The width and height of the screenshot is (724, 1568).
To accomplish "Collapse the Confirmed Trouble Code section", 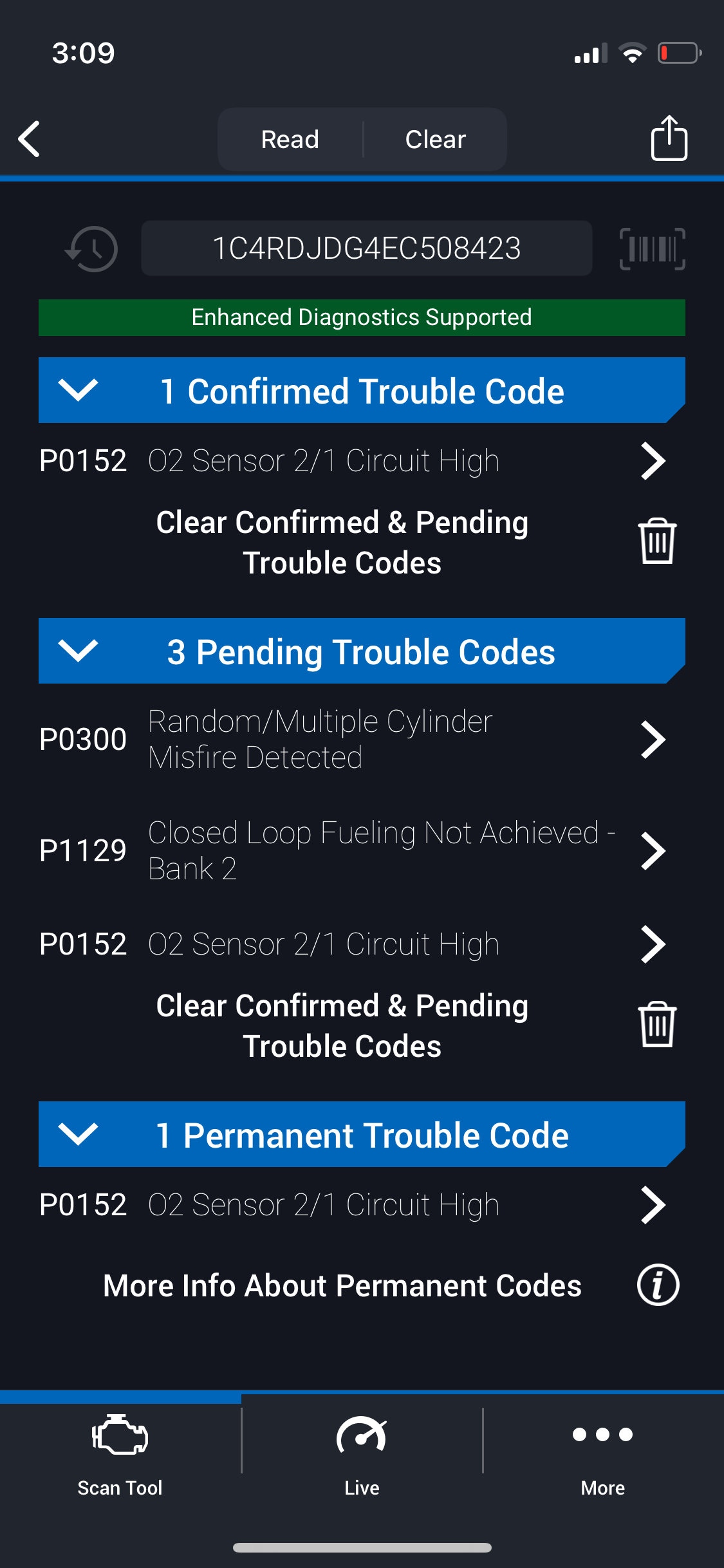I will [x=362, y=391].
